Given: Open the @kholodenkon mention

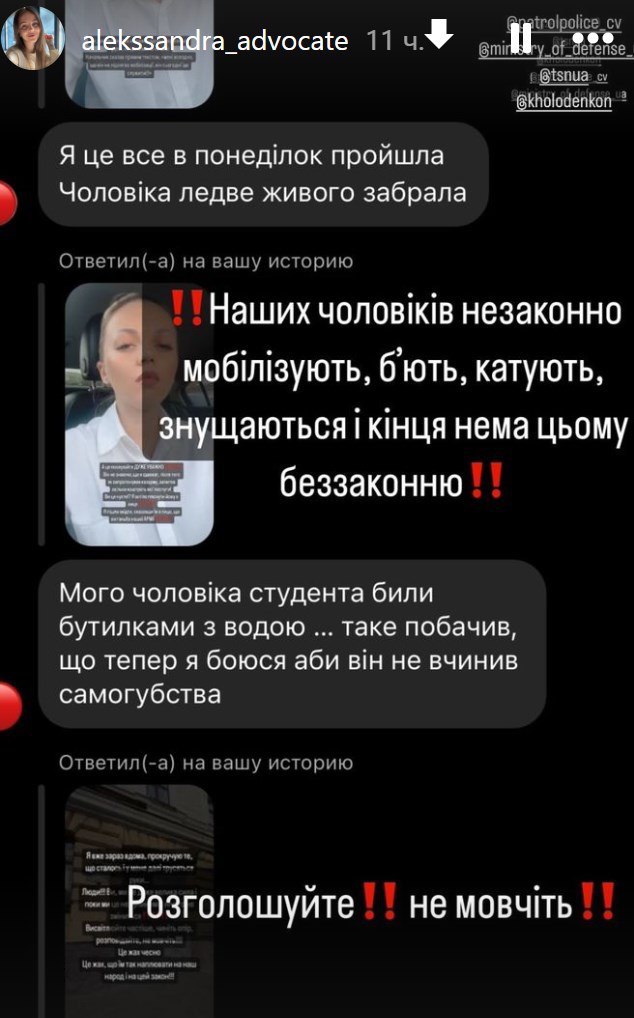Looking at the screenshot, I should coord(567,101).
